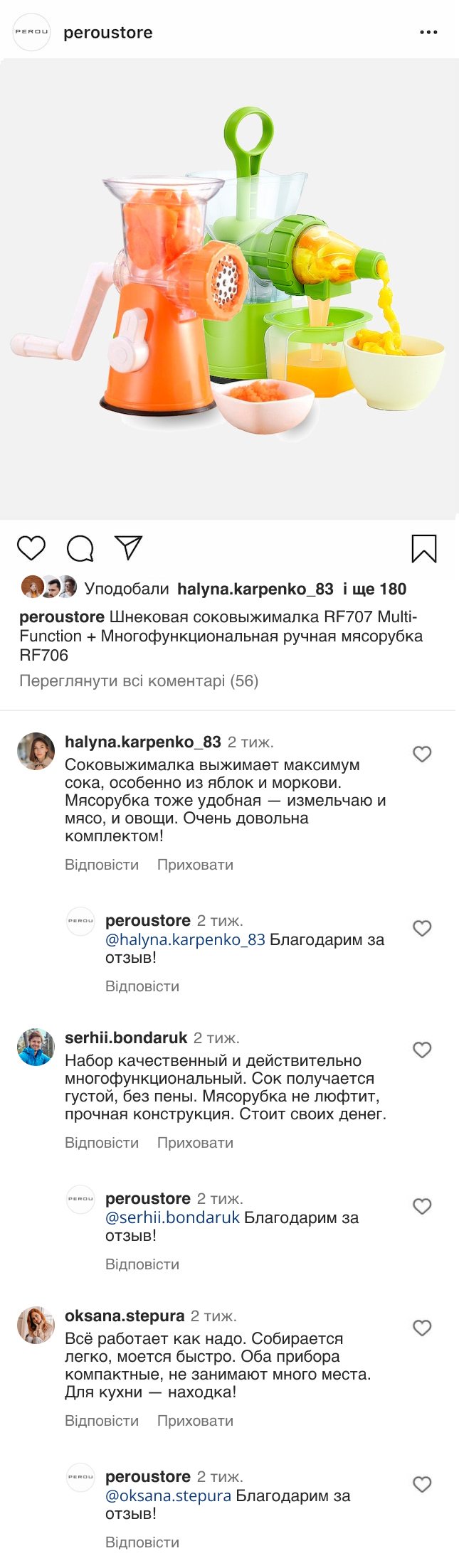The image size is (459, 1568).
Task: Like the peroustore post
Action: point(31,548)
